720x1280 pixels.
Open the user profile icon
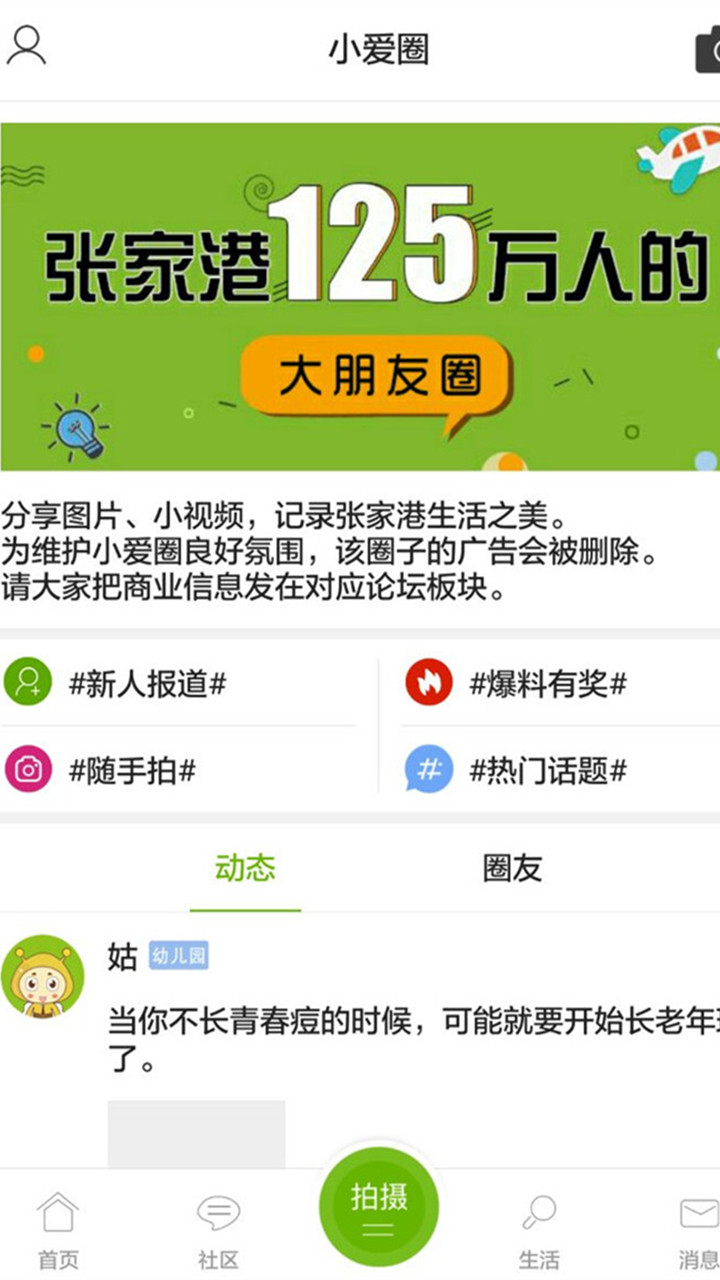26,46
